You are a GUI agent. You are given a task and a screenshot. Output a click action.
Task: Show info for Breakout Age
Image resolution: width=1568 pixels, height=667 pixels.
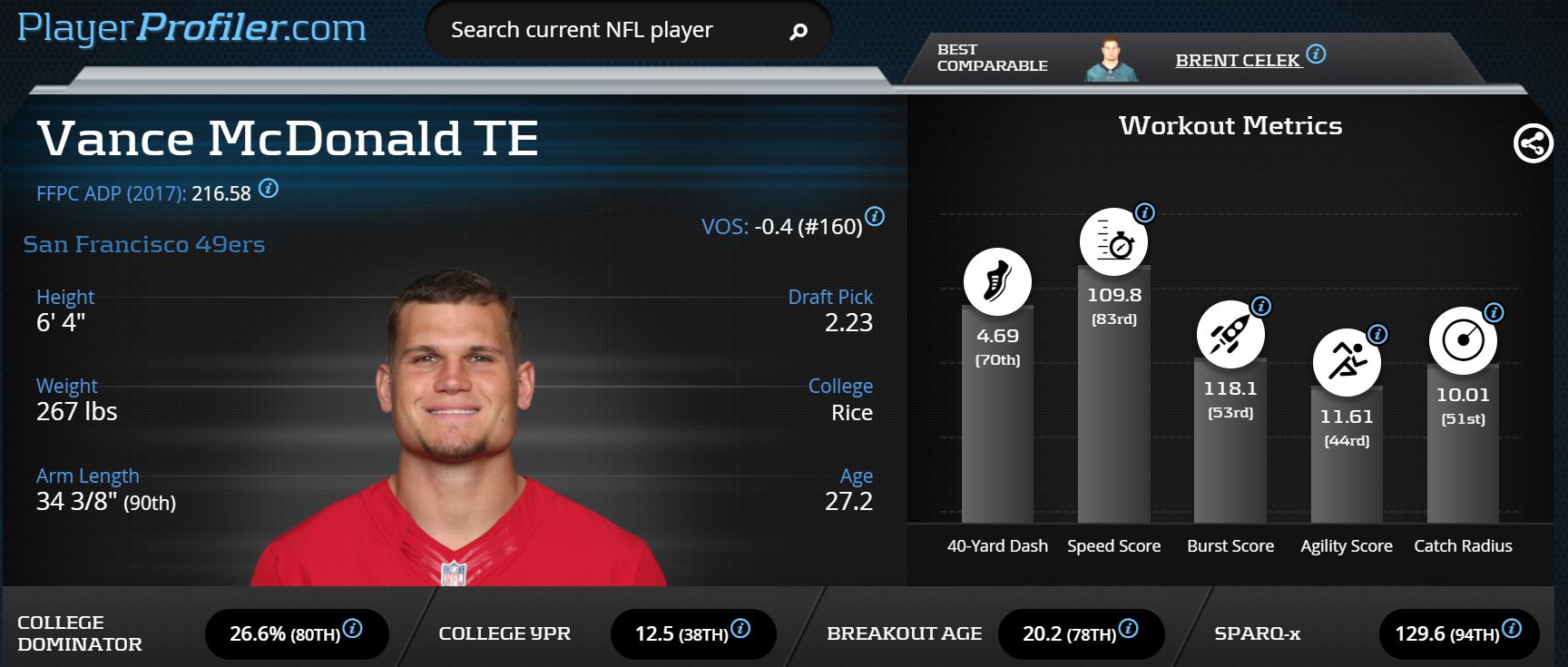tap(1129, 628)
